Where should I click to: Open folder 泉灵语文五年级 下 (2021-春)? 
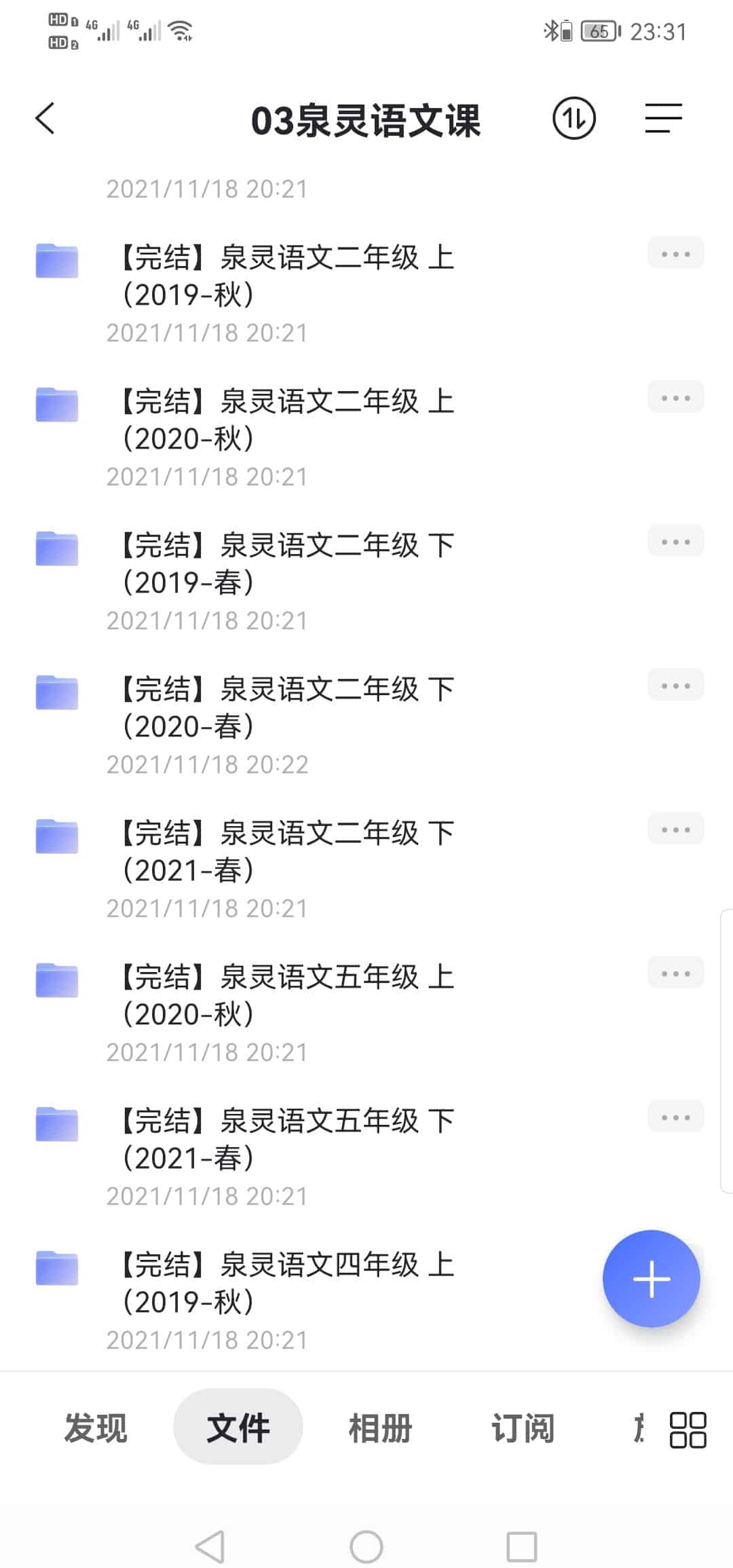(x=285, y=1140)
